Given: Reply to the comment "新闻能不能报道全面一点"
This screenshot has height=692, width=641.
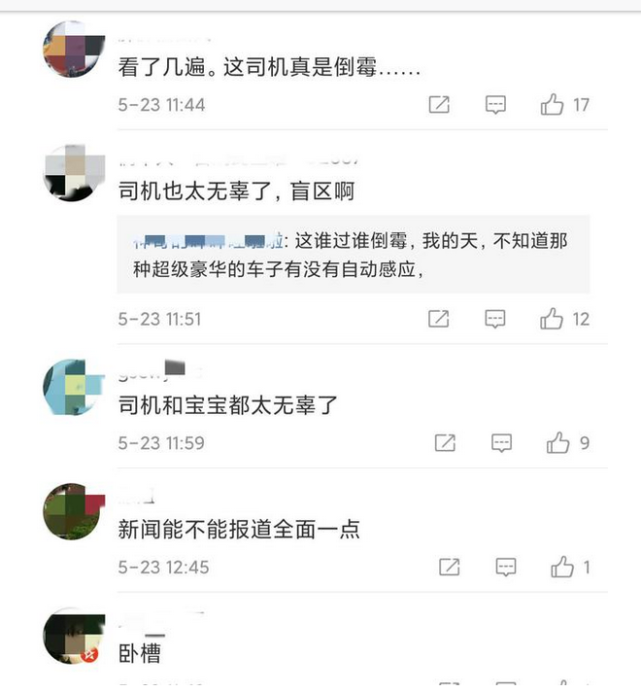Looking at the screenshot, I should point(506,567).
